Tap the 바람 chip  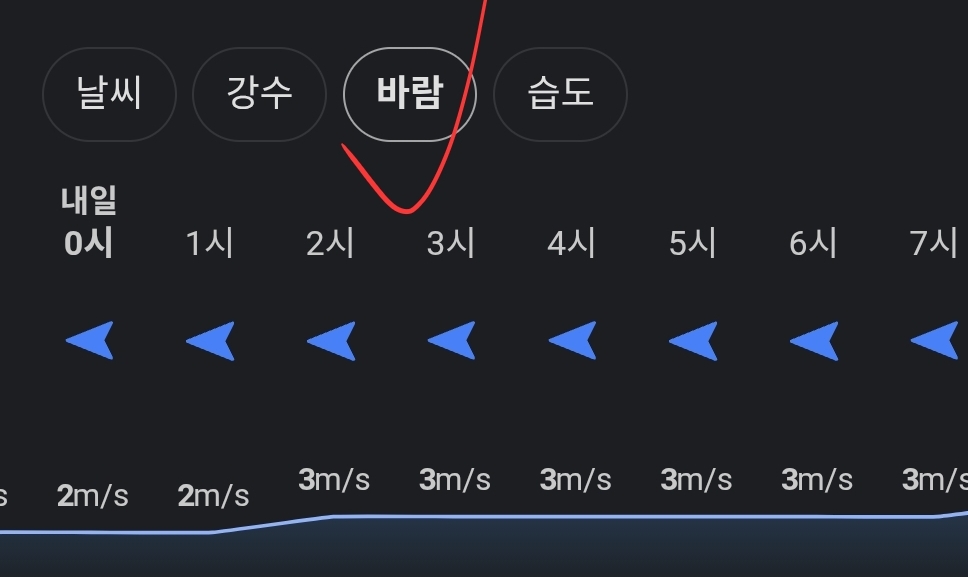point(409,94)
